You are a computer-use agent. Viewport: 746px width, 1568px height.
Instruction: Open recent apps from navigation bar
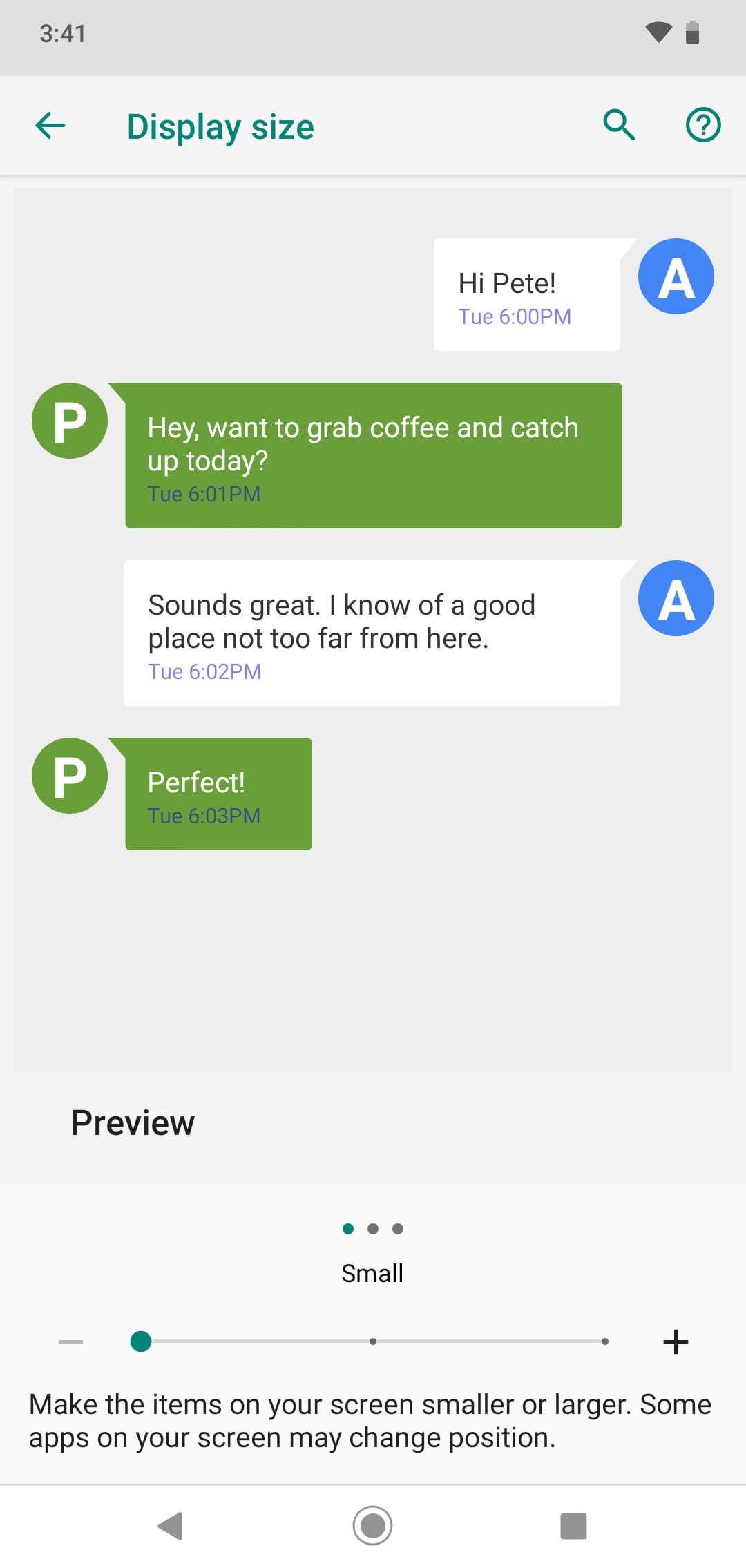point(573,1525)
